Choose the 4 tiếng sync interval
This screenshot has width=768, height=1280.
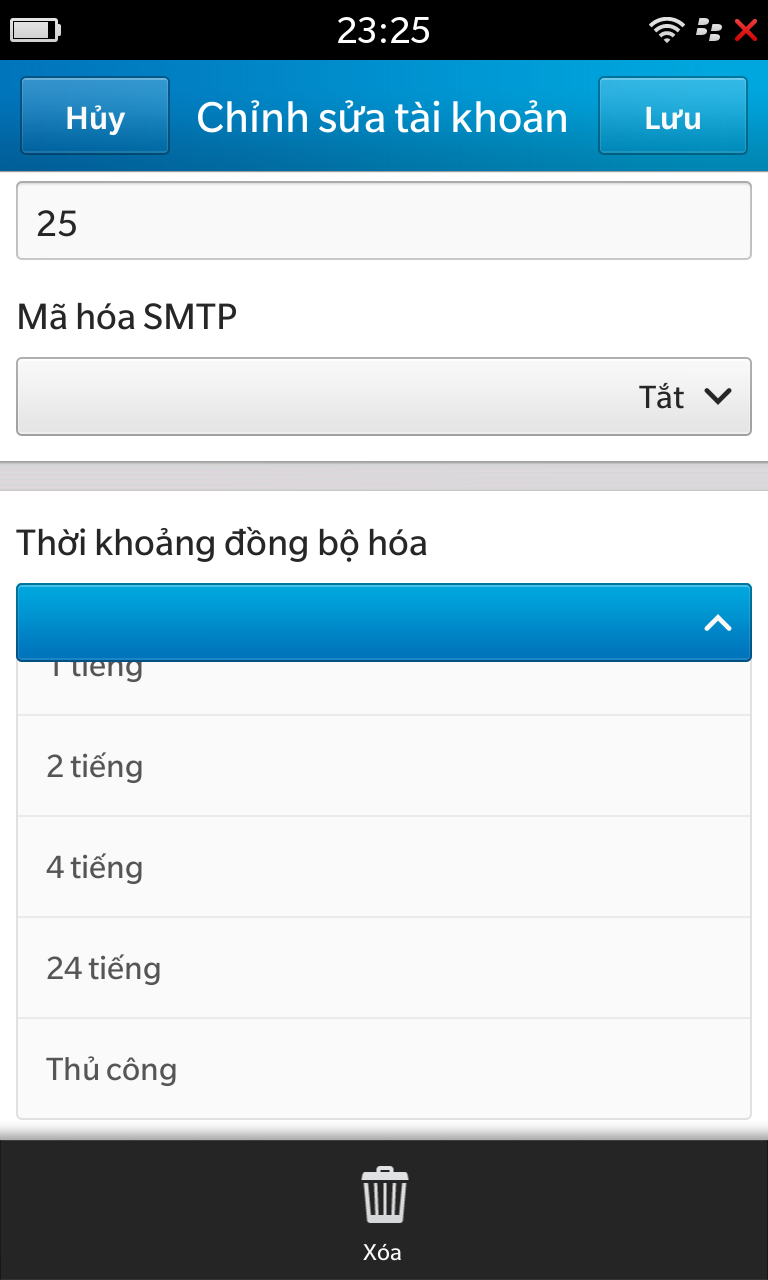point(384,867)
